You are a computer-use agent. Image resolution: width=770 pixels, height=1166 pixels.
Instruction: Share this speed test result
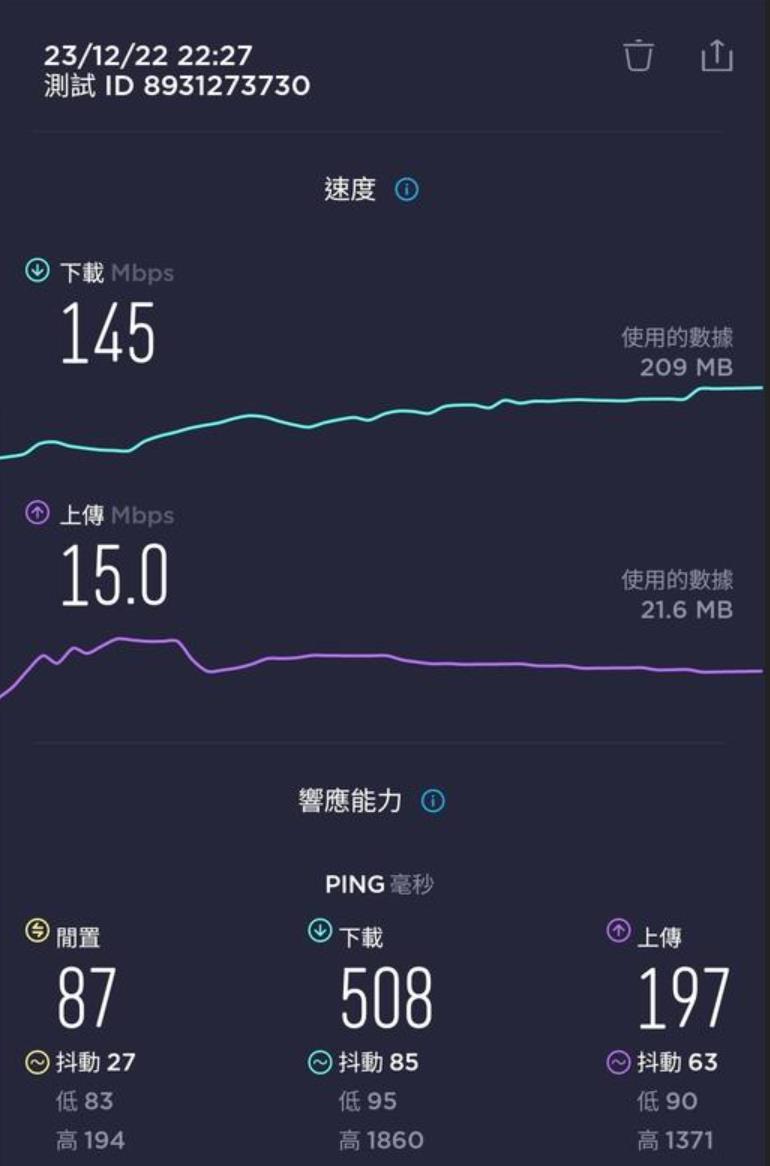coord(716,56)
